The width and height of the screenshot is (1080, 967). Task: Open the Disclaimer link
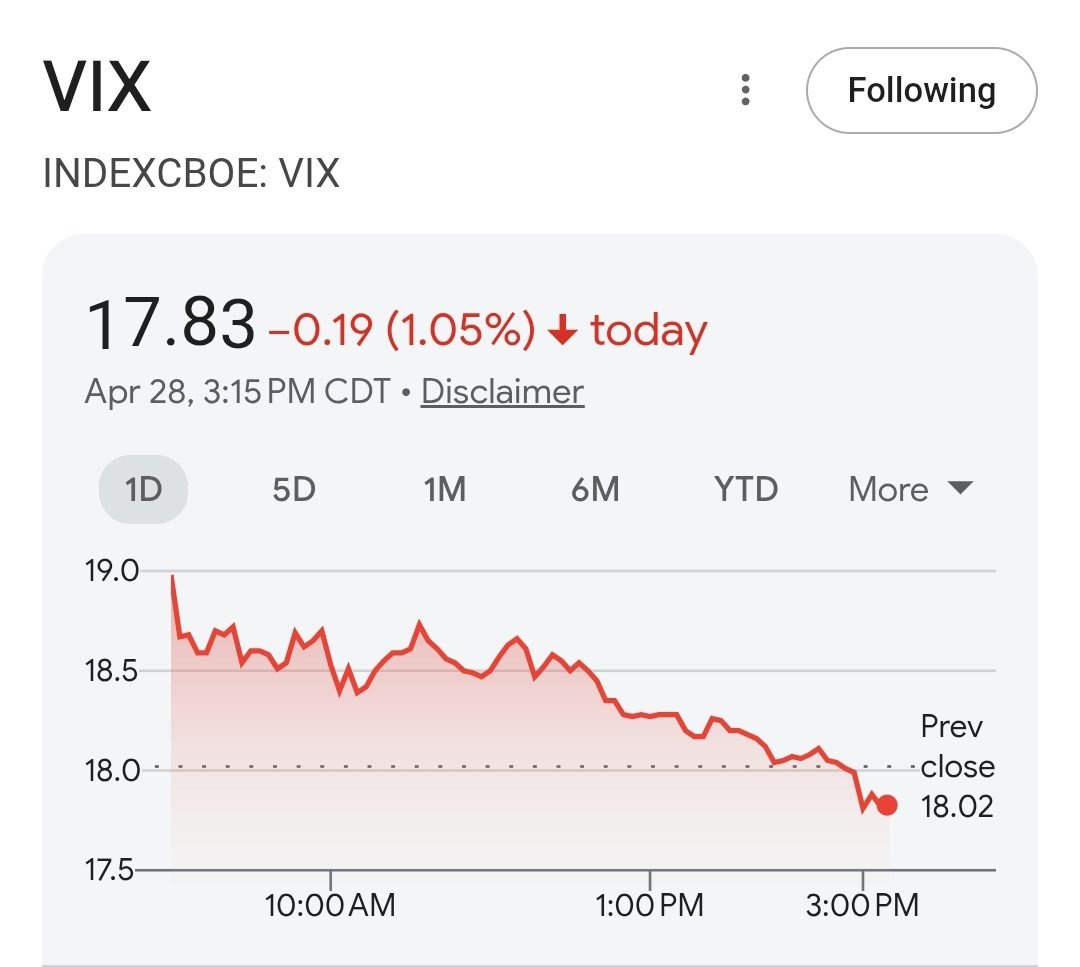(x=502, y=391)
